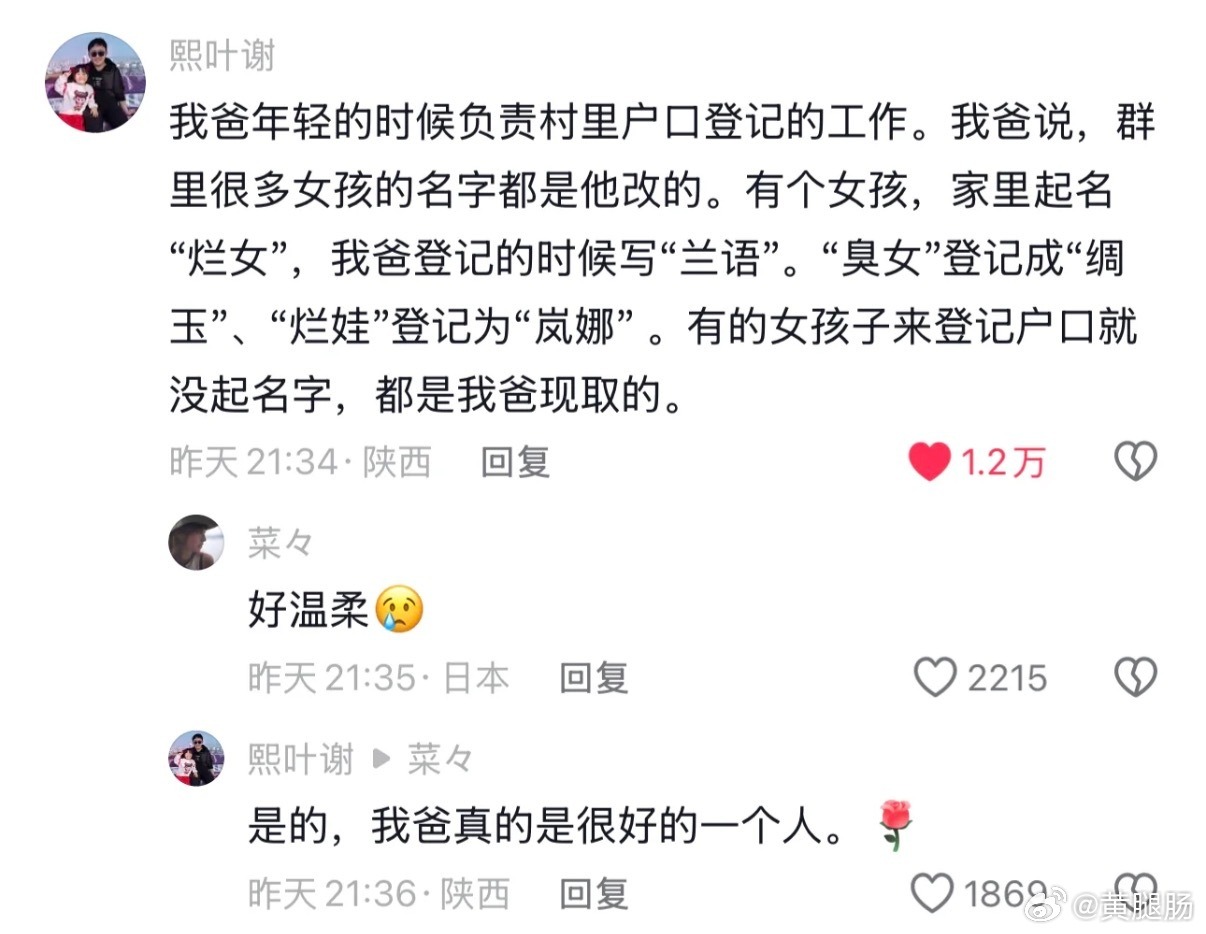Open 菜々's profile avatar
Image resolution: width=1206 pixels, height=934 pixels.
tap(196, 543)
